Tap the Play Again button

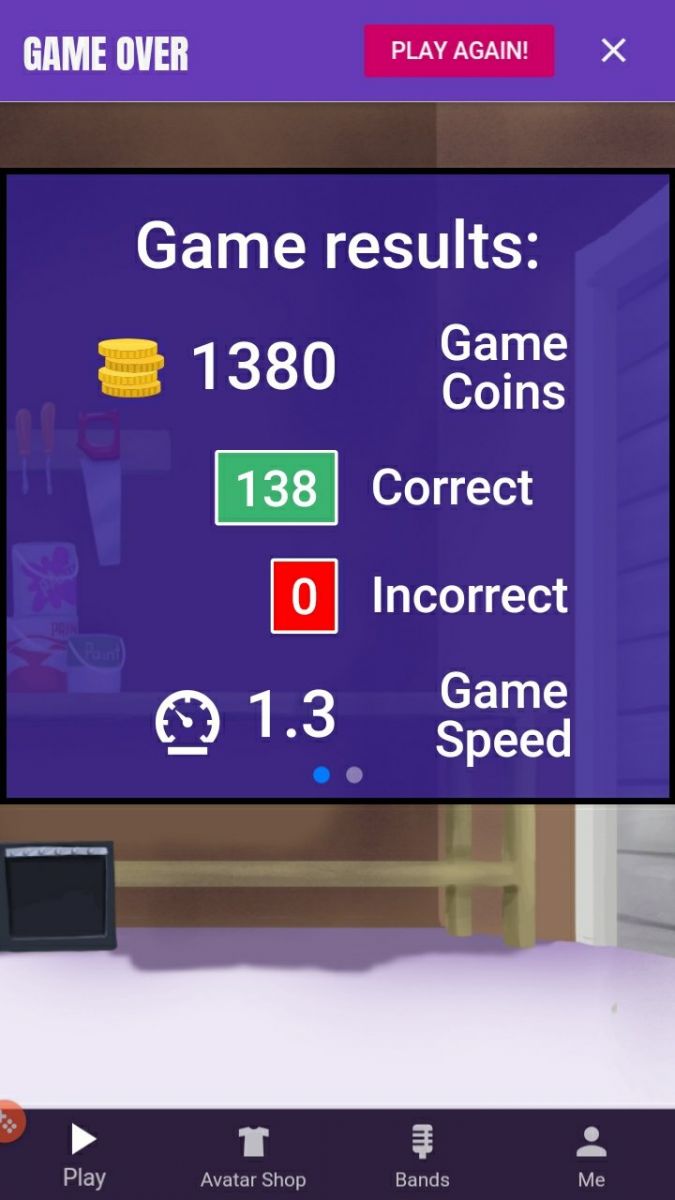click(459, 51)
